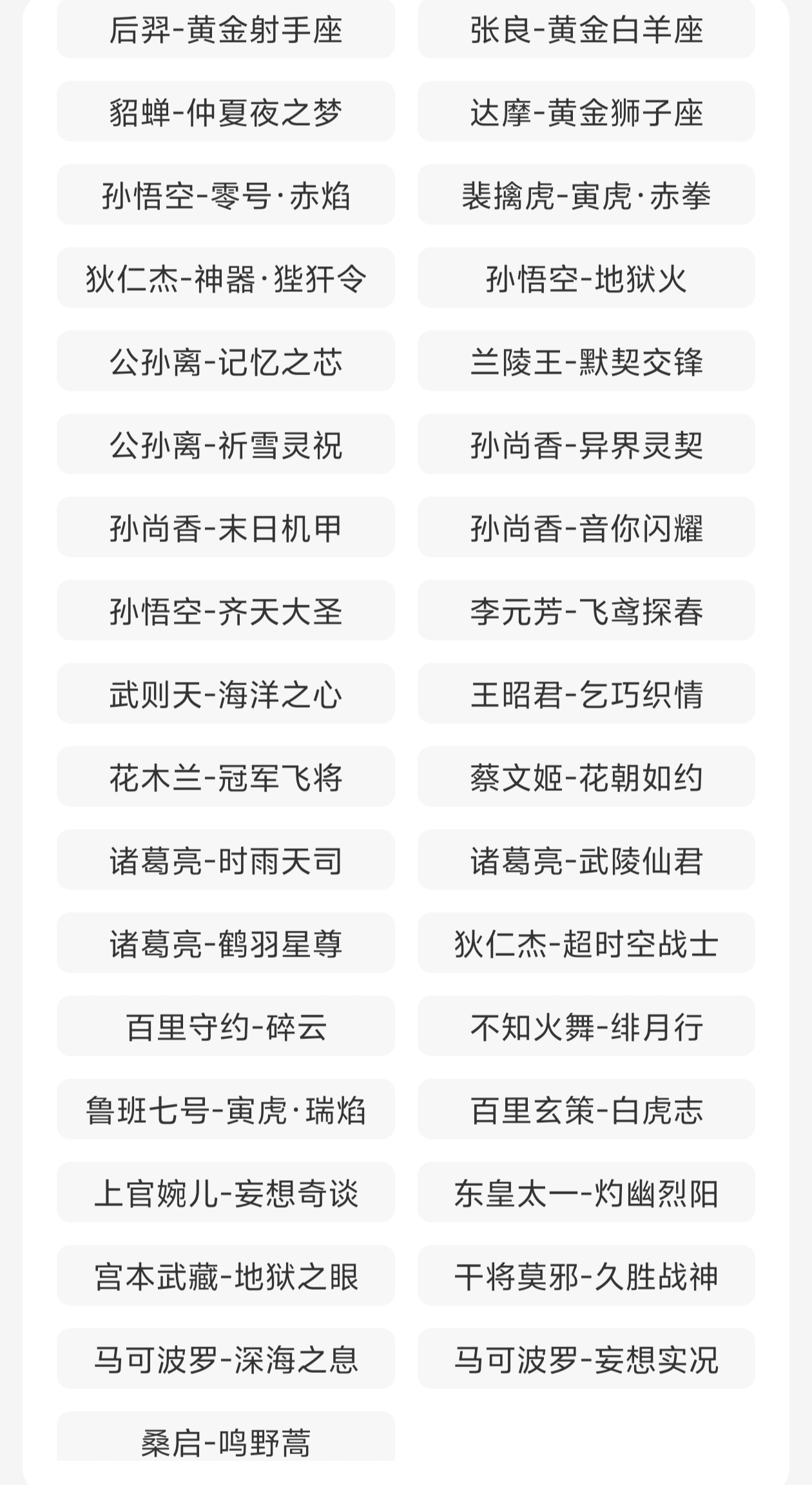Select 孙悟空-地狱火 skin
This screenshot has width=812, height=1485.
(x=586, y=278)
